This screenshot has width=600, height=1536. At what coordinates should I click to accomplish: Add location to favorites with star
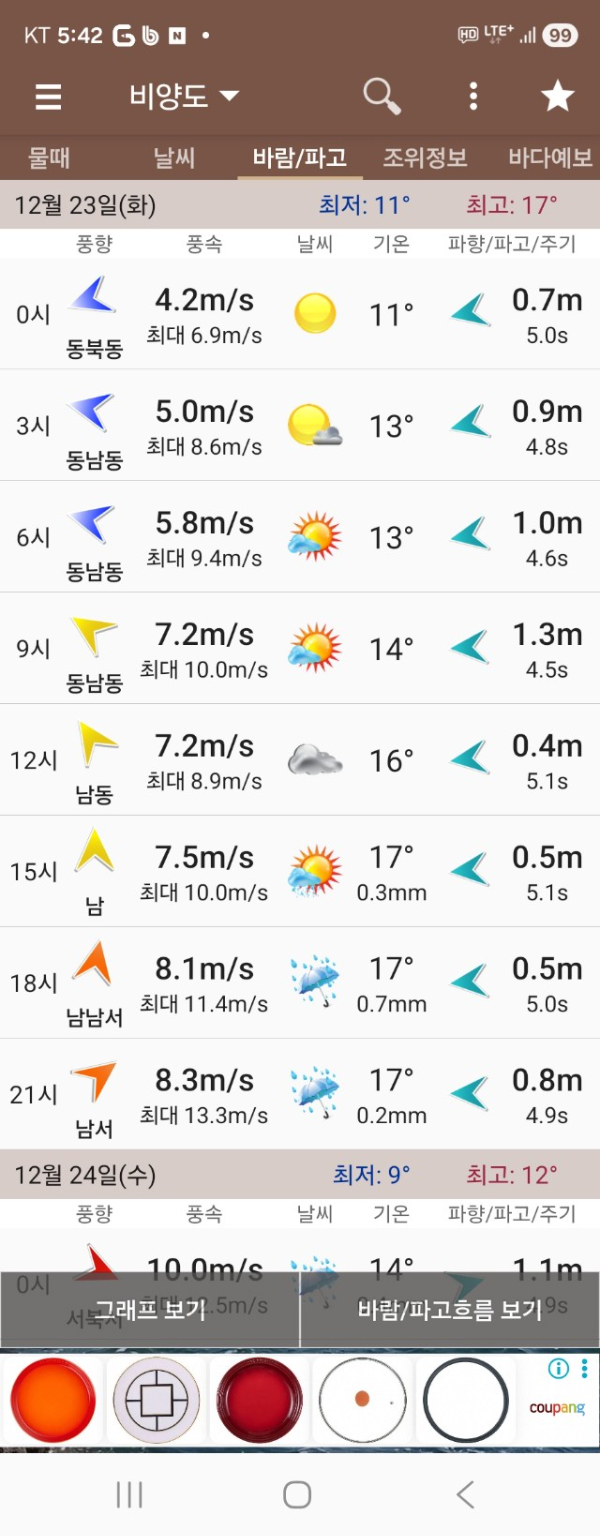557,96
